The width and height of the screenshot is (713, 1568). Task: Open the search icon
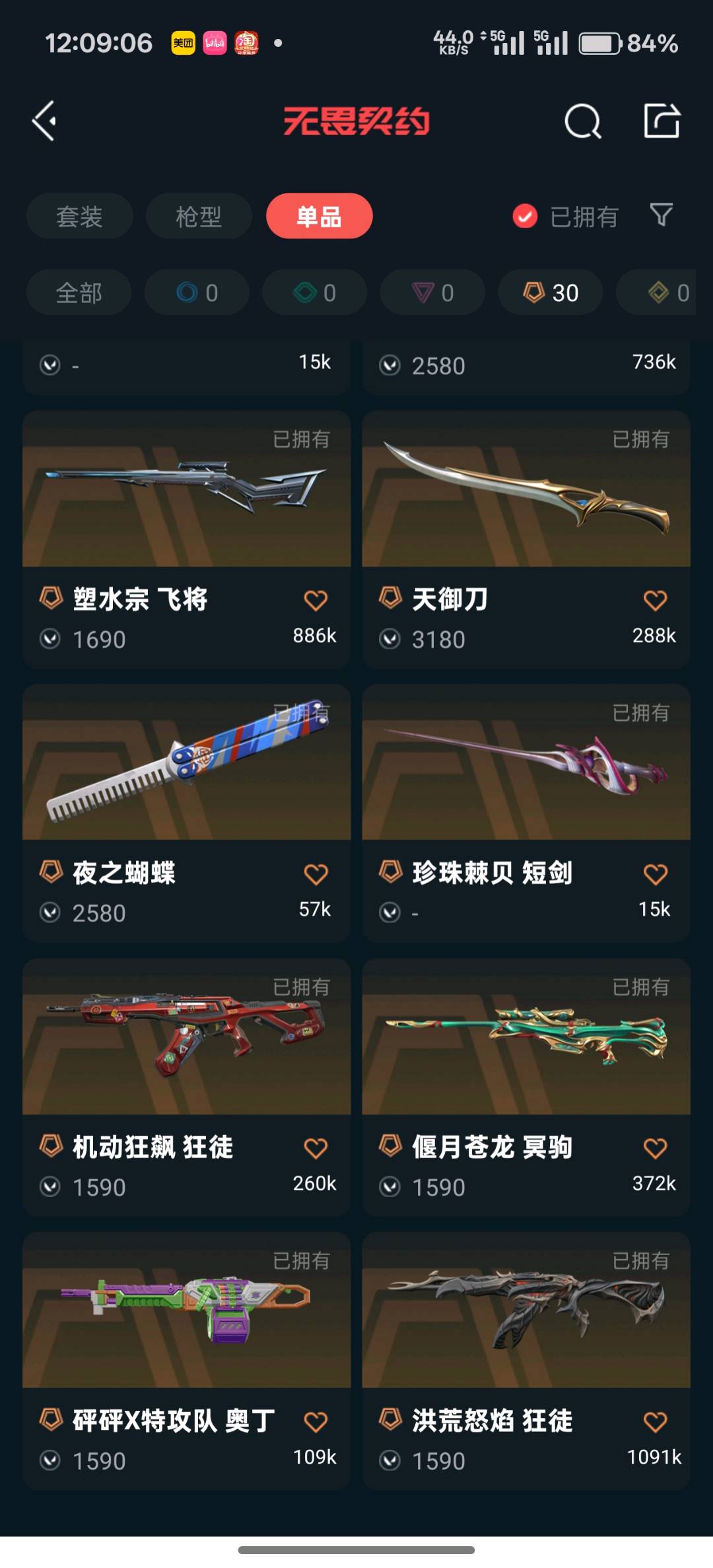582,121
